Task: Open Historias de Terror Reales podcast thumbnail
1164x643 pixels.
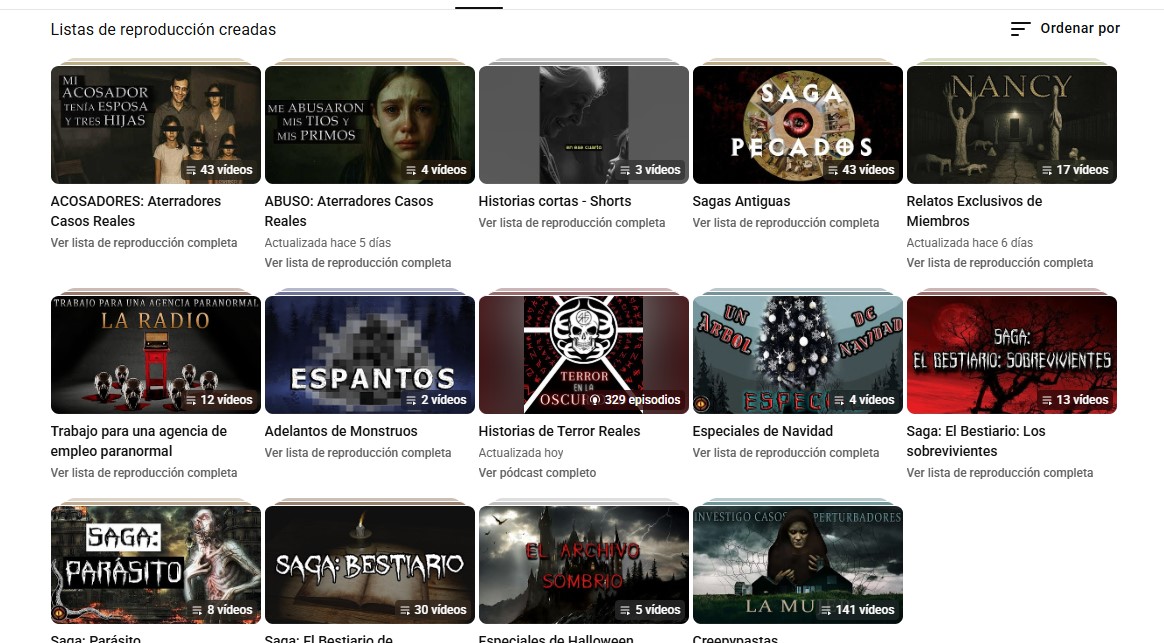Action: pyautogui.click(x=583, y=355)
